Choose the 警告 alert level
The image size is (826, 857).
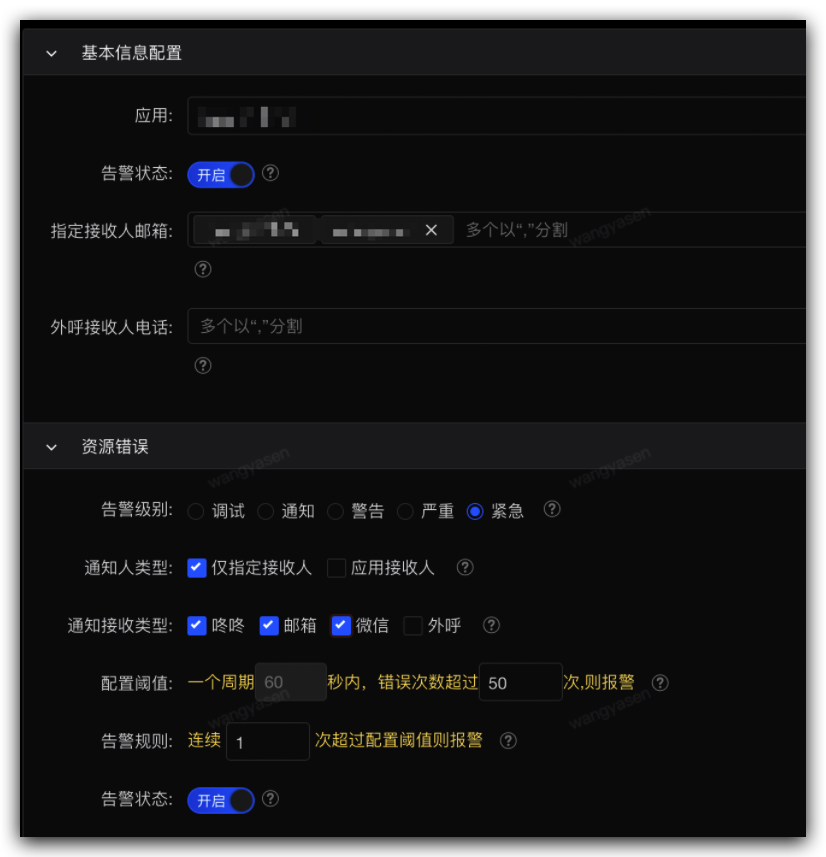click(336, 511)
